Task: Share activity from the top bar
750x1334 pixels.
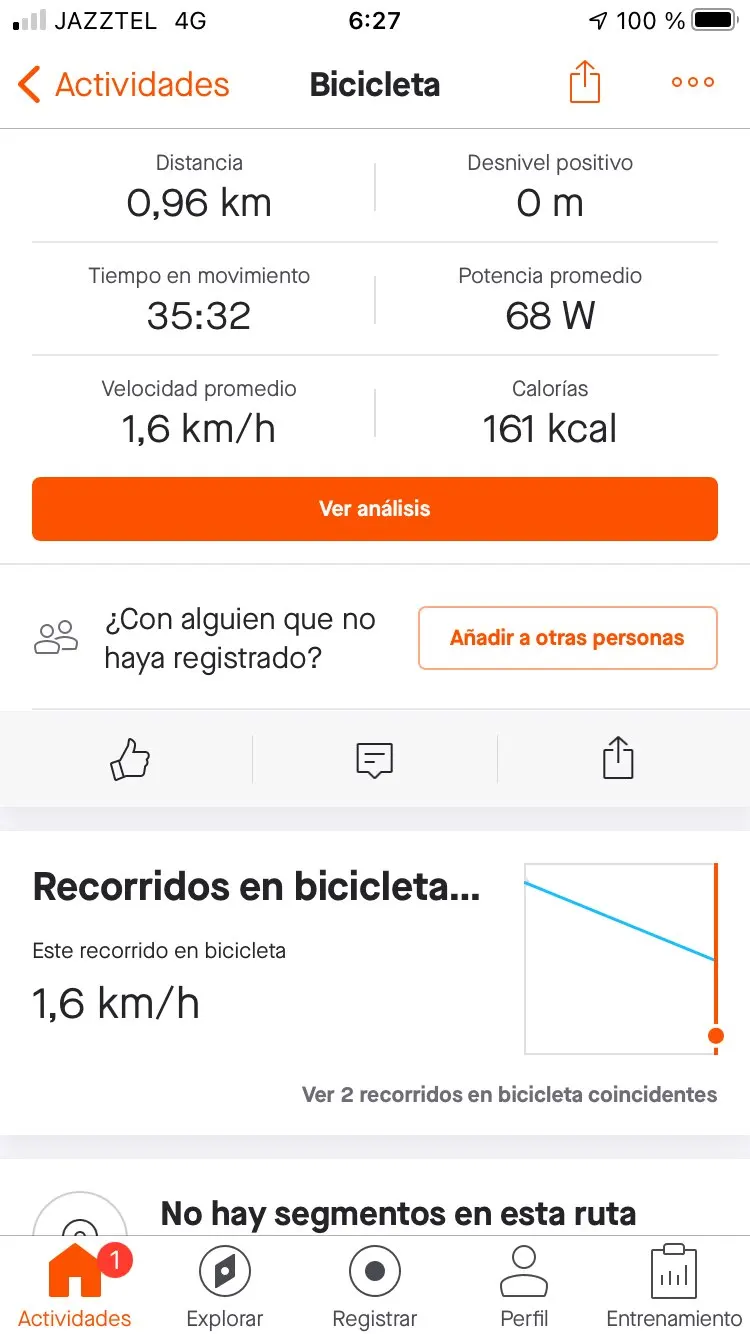Action: (x=585, y=82)
